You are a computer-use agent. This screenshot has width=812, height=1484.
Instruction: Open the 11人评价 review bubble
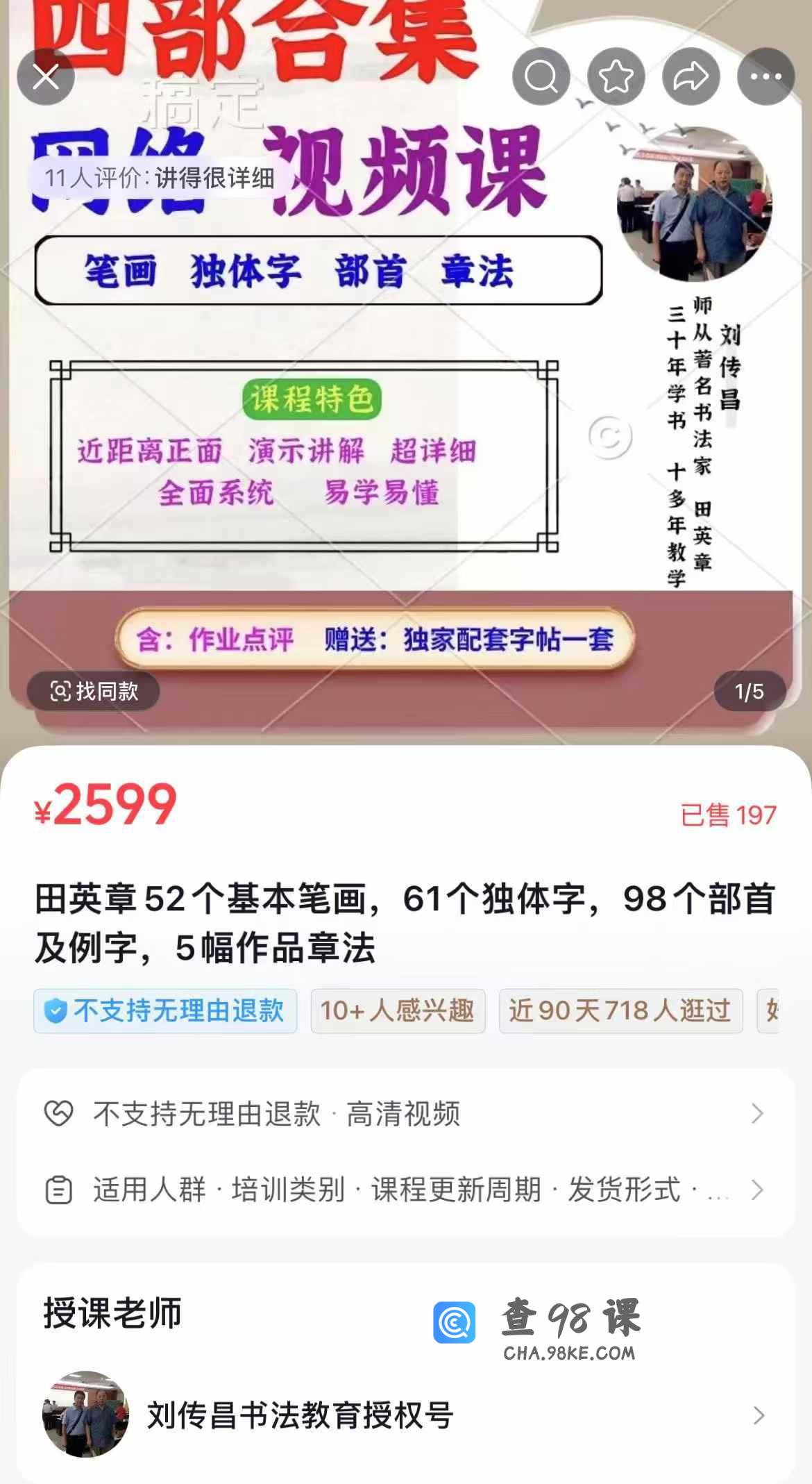pos(158,178)
